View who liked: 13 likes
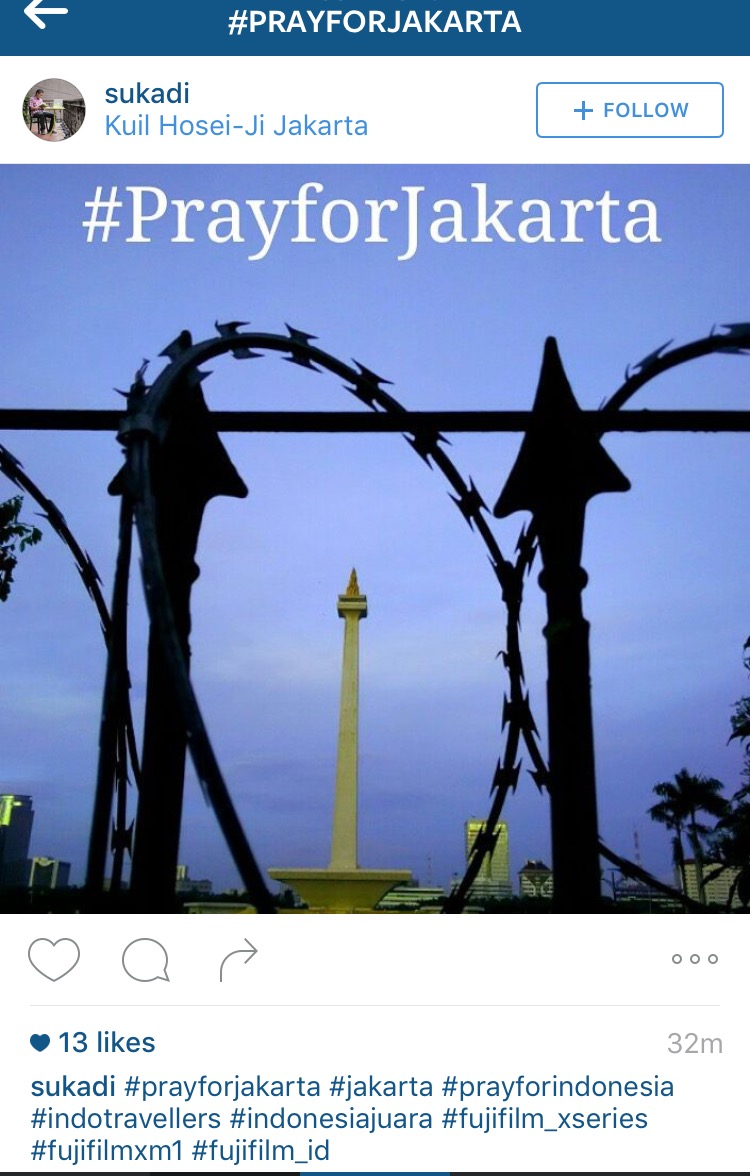Screen dimensions: 750x1176 (106, 1043)
